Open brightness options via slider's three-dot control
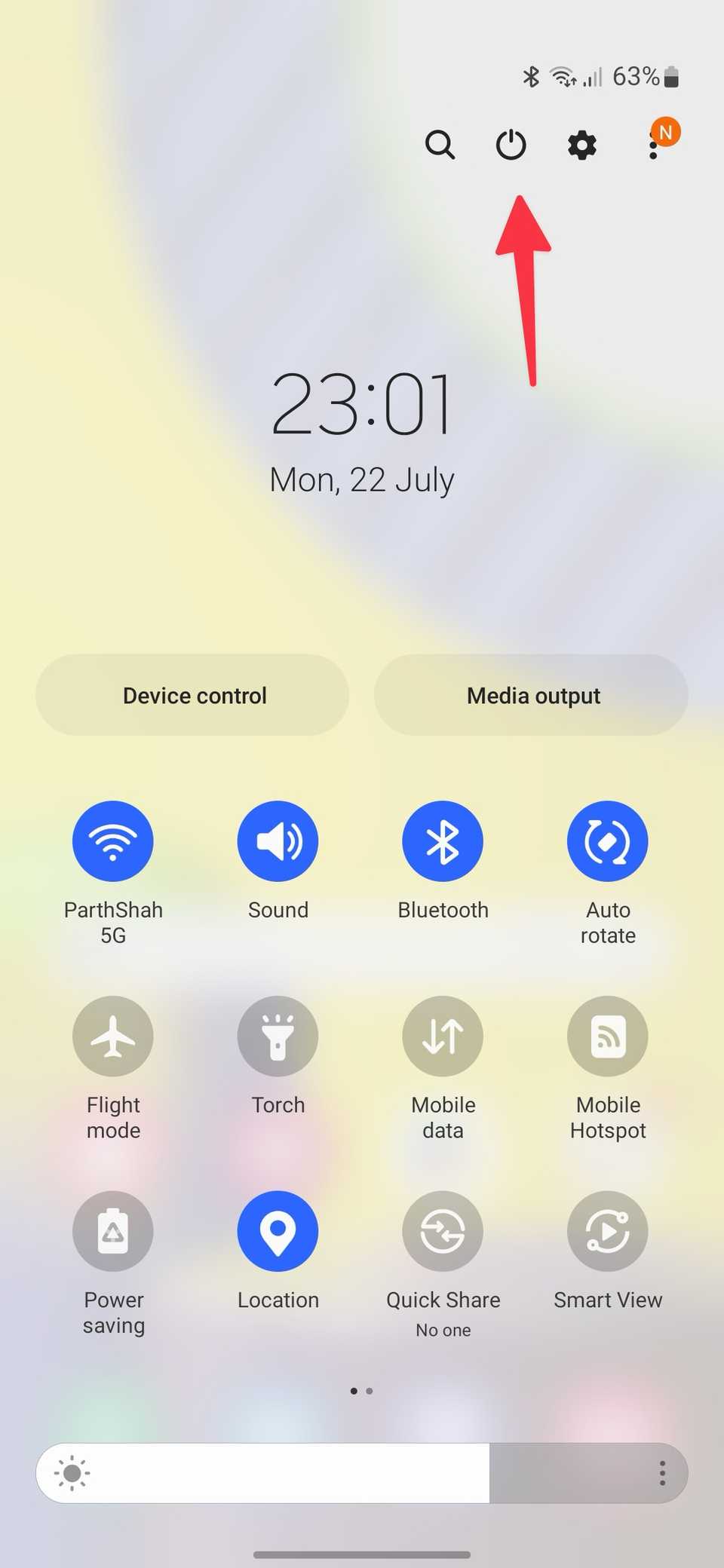This screenshot has width=724, height=1568. click(662, 1473)
